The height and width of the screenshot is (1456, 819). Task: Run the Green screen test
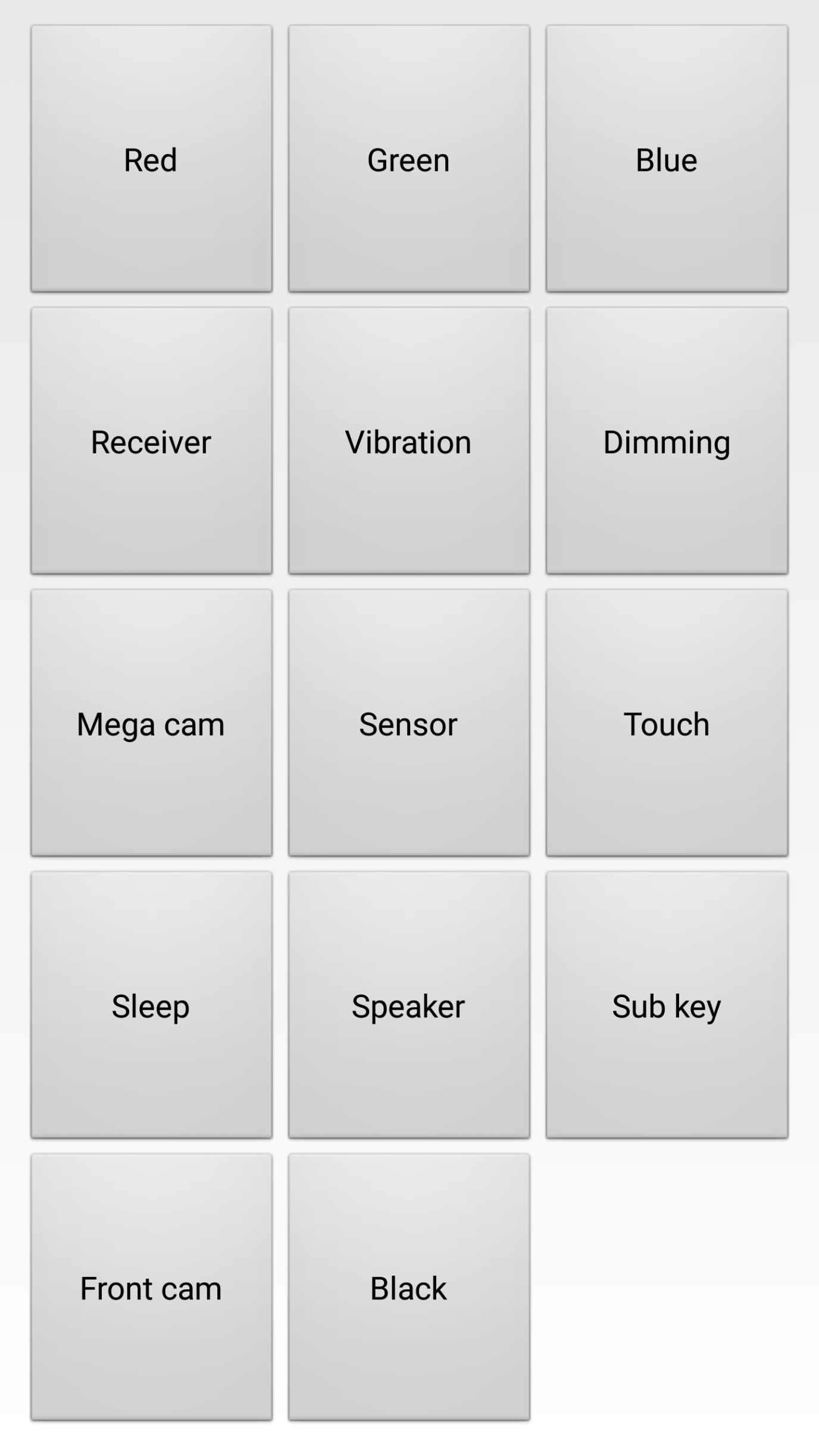coord(409,159)
